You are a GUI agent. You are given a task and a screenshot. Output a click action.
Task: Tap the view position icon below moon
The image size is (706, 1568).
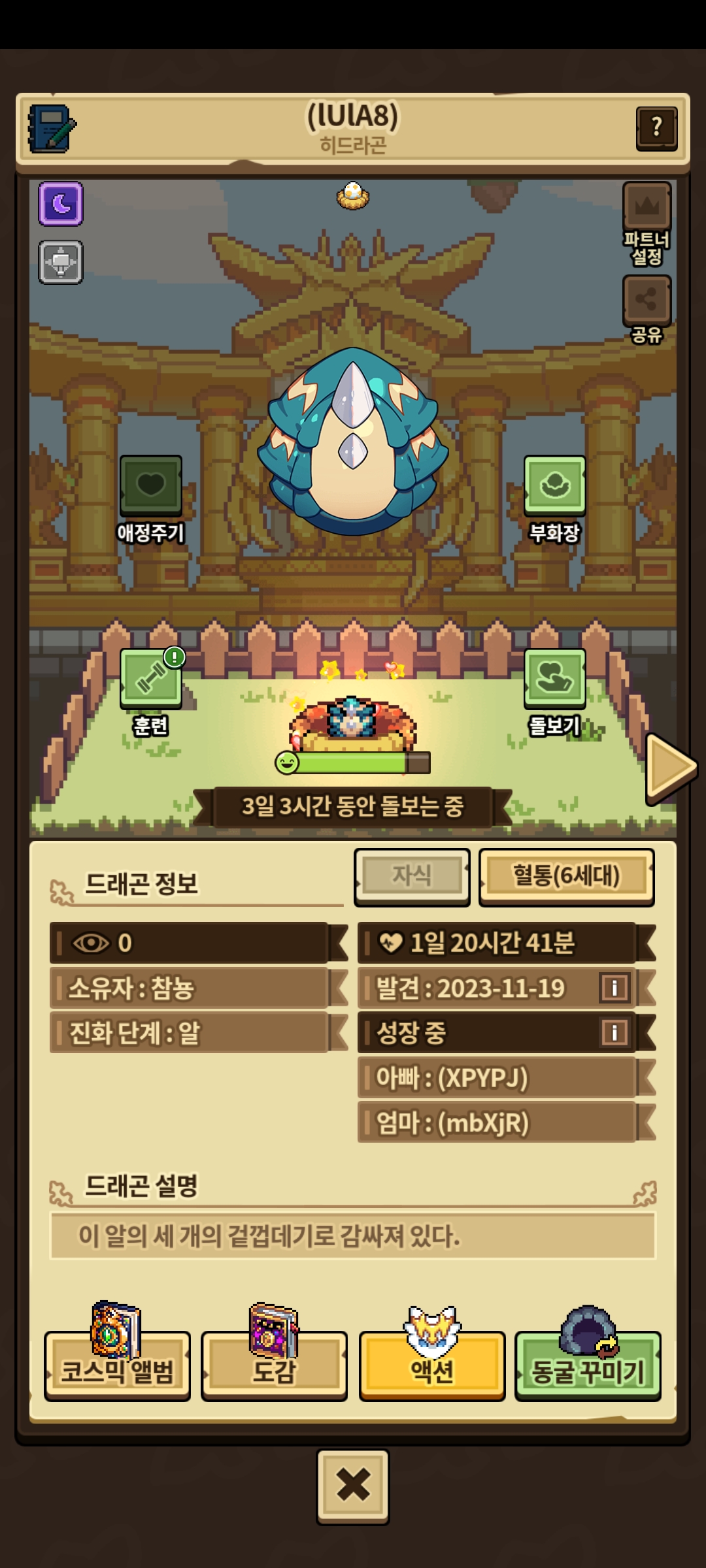pos(61,262)
